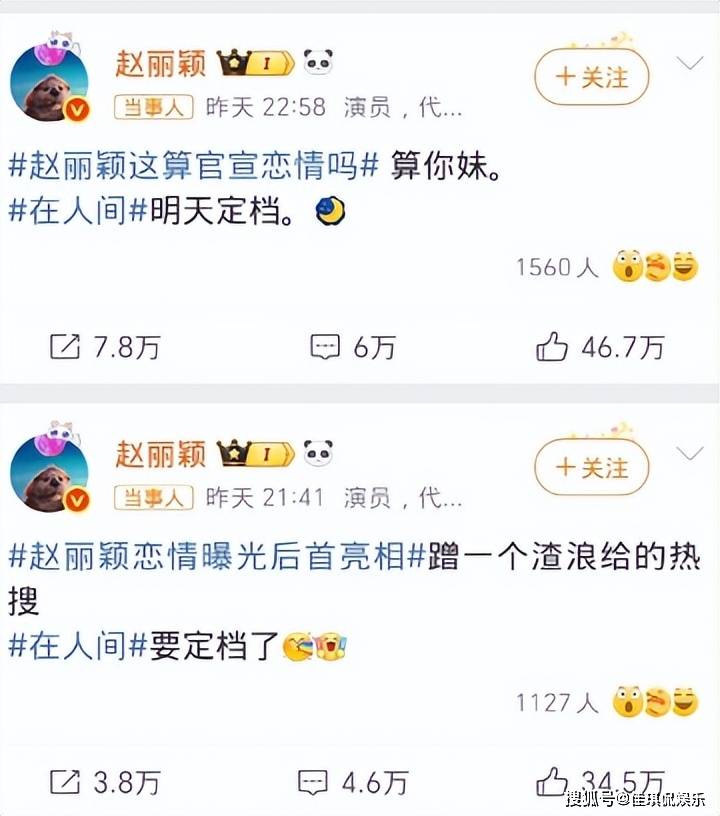Follow 赵丽颖 on the 21:41 post
The image size is (720, 816).
(591, 467)
